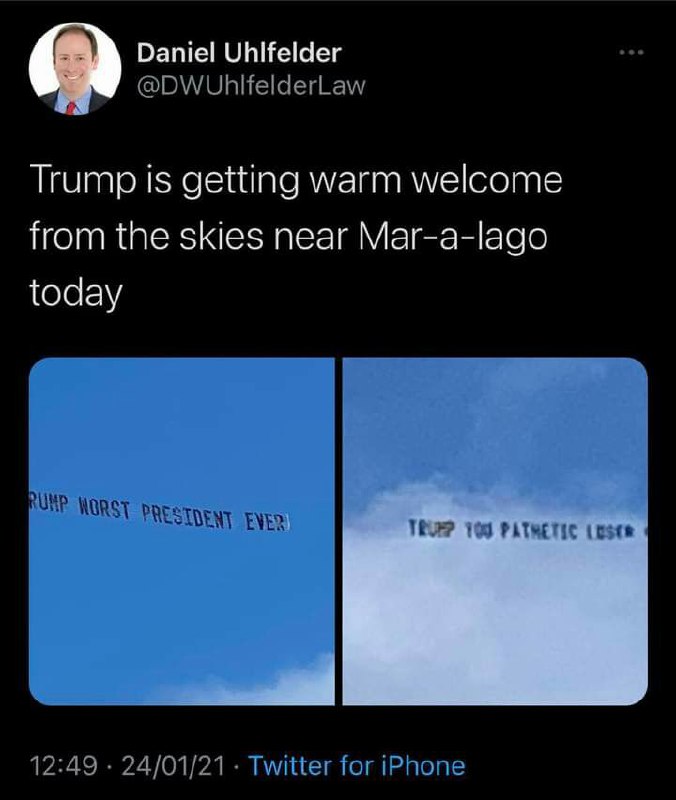View the 'Worst President Ever' banner photo
676x800 pixels.
pyautogui.click(x=182, y=530)
